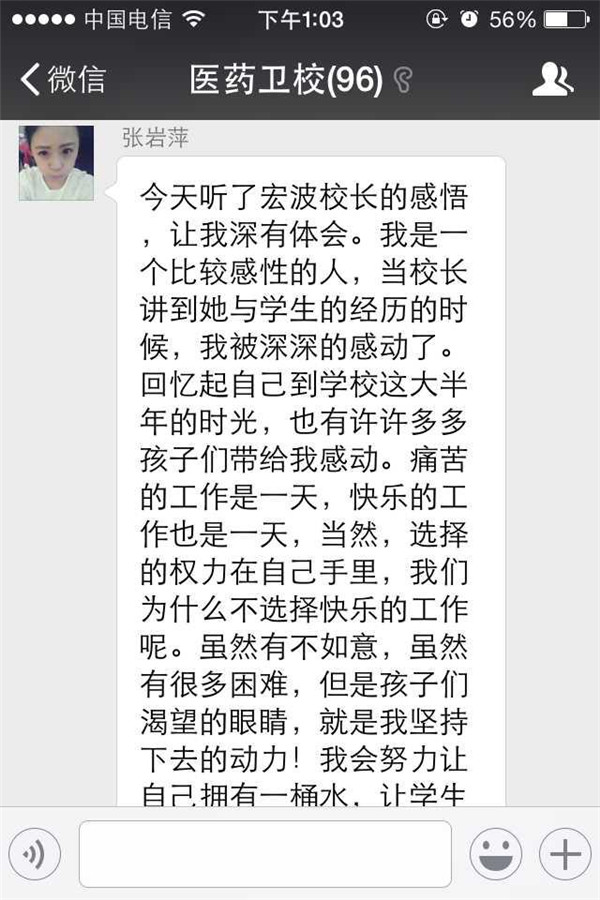This screenshot has width=600, height=900.
Task: Open the group members info icon
Action: (552, 80)
